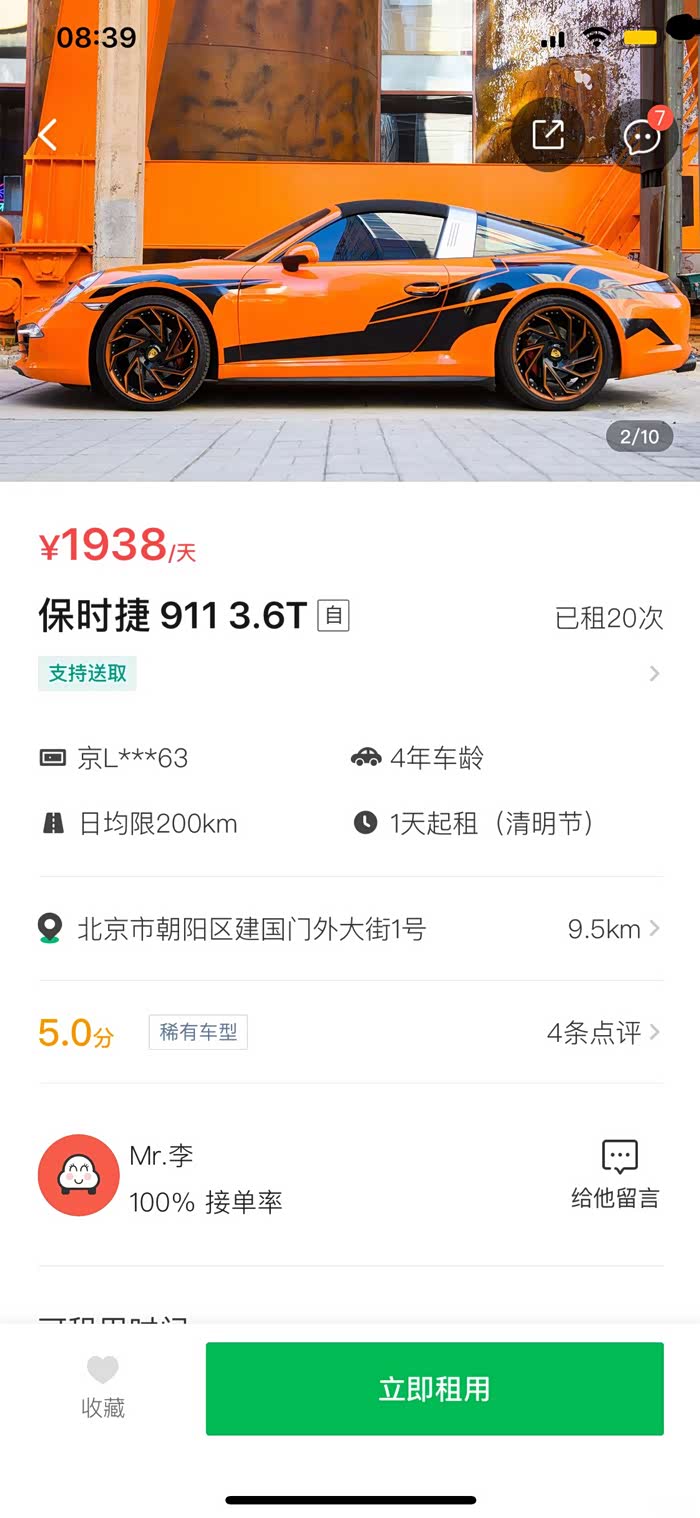This screenshot has width=700, height=1518.
Task: Expand the 支持送取 delivery details
Action: (653, 674)
